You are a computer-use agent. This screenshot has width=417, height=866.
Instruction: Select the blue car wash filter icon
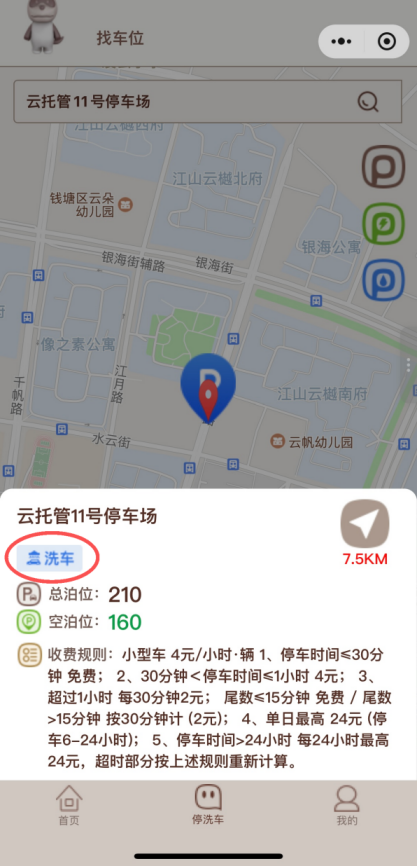click(383, 280)
